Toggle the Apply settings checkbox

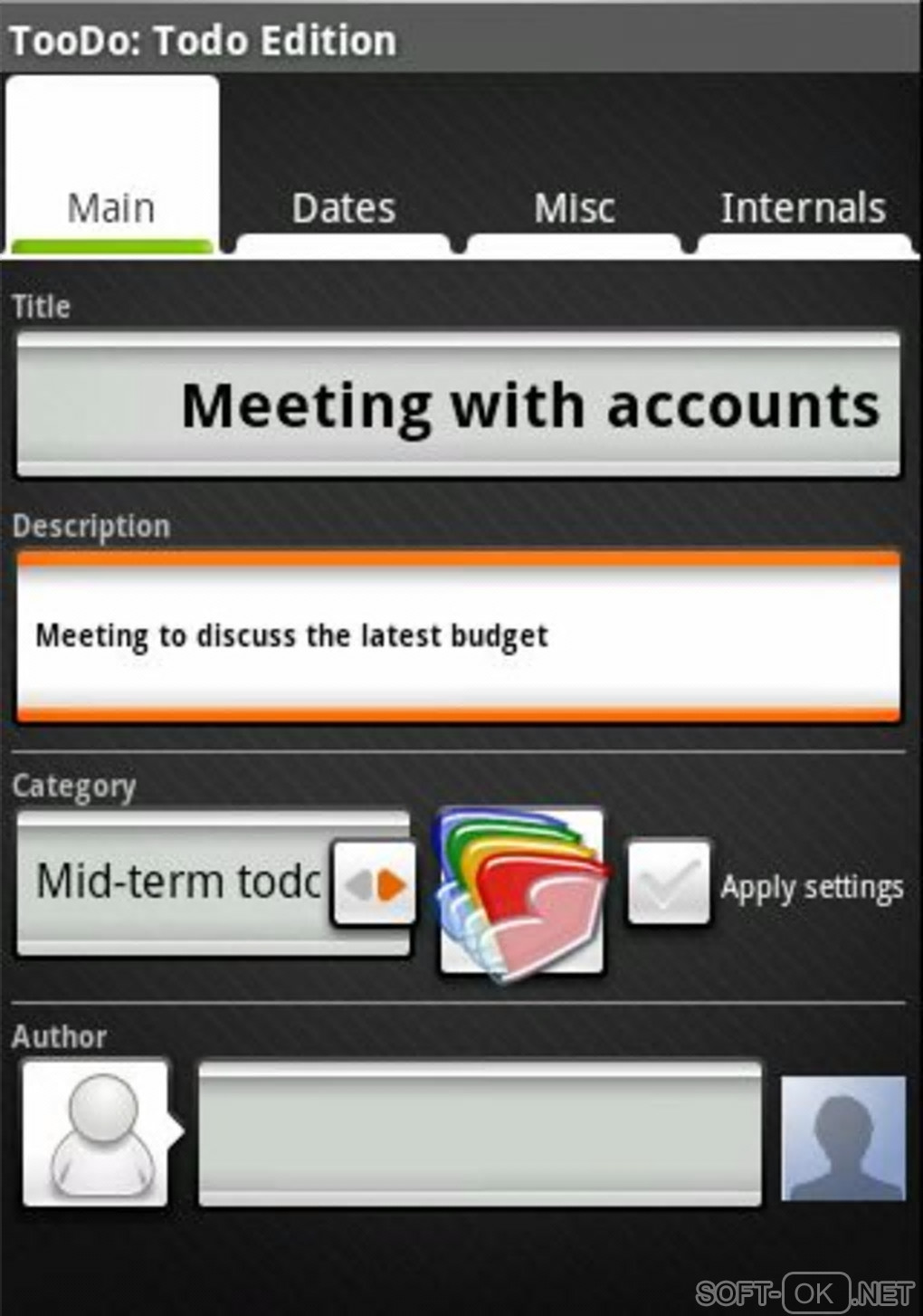point(669,883)
